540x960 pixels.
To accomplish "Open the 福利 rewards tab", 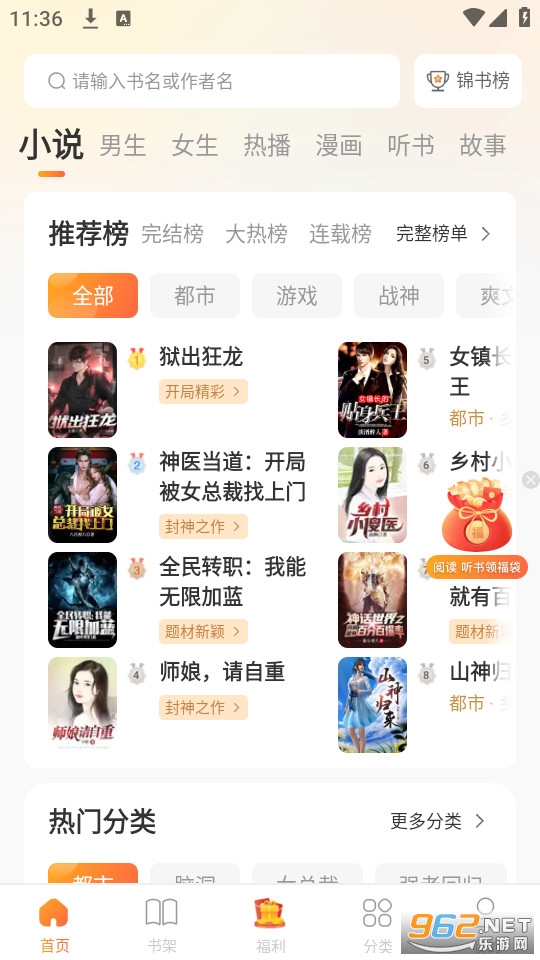I will [270, 925].
